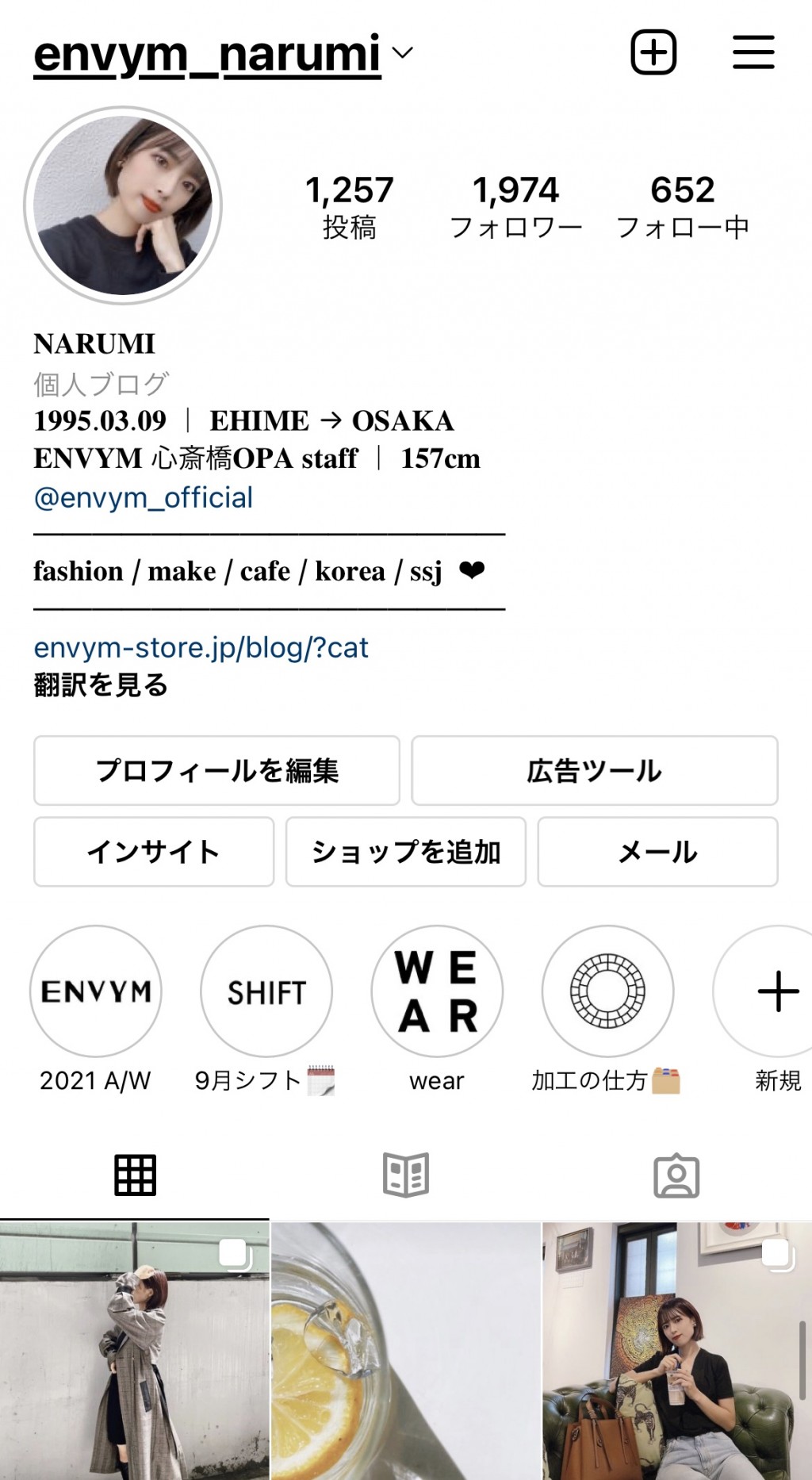Tap the create new post plus icon
This screenshot has width=812, height=1480.
click(x=653, y=52)
